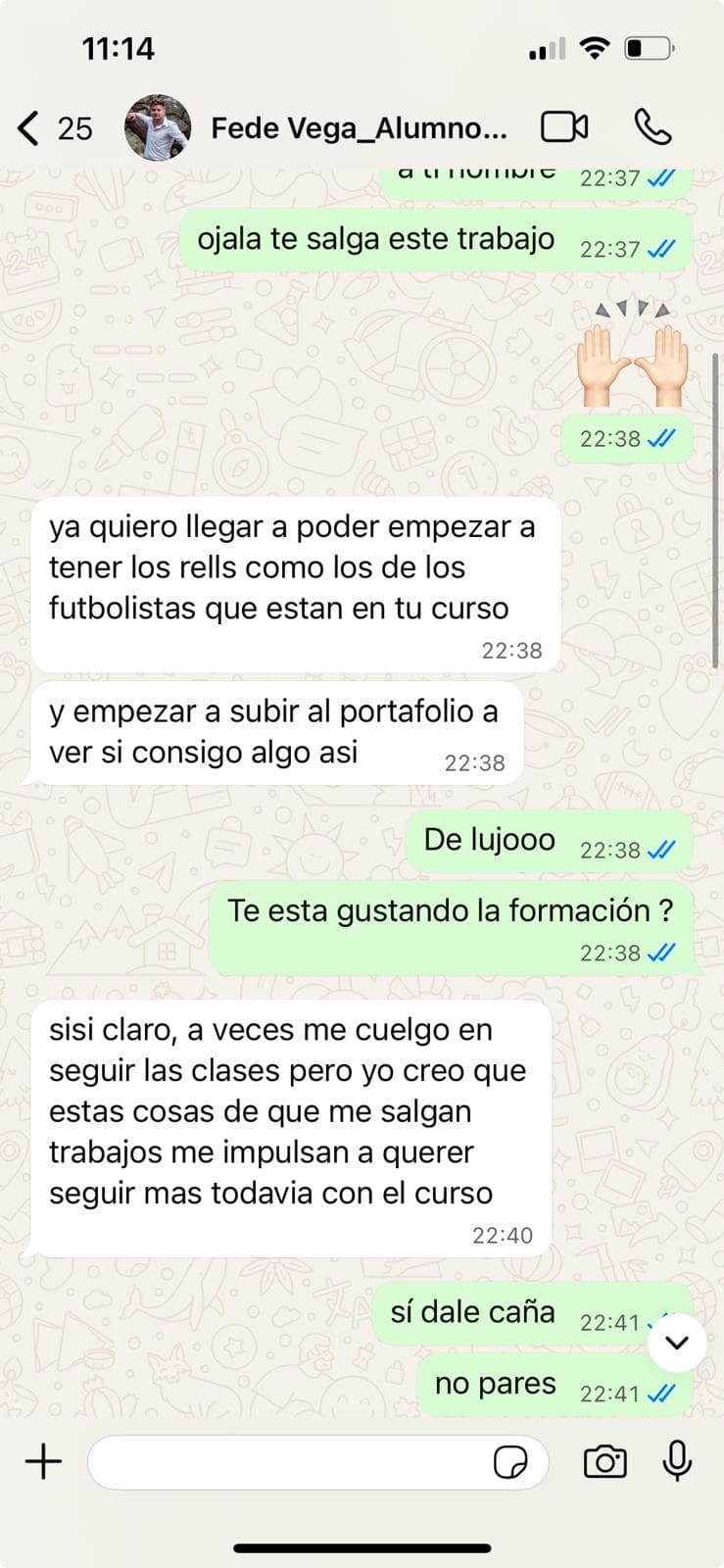Open the camera from the message bar
Image resolution: width=724 pixels, height=1568 pixels.
[x=604, y=1461]
